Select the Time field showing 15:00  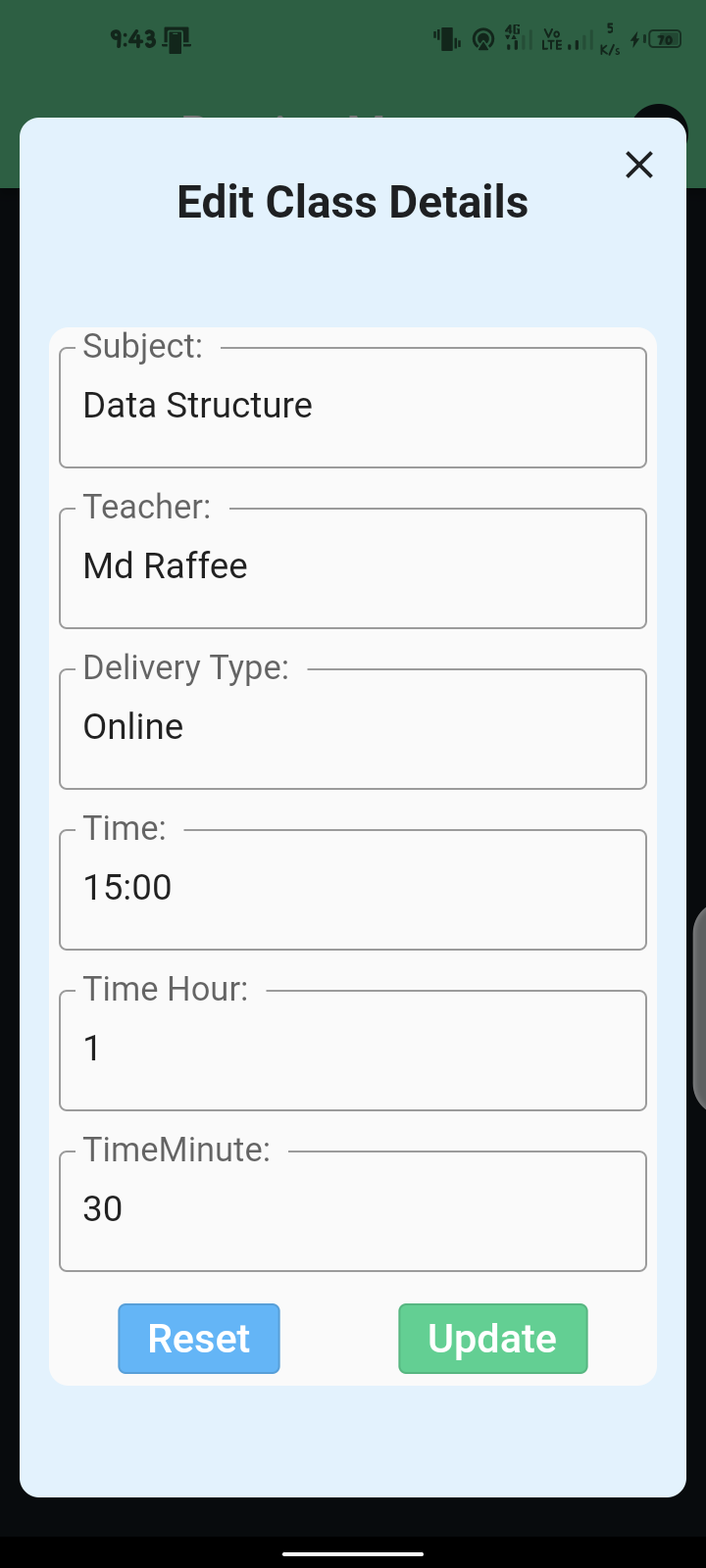pyautogui.click(x=353, y=890)
